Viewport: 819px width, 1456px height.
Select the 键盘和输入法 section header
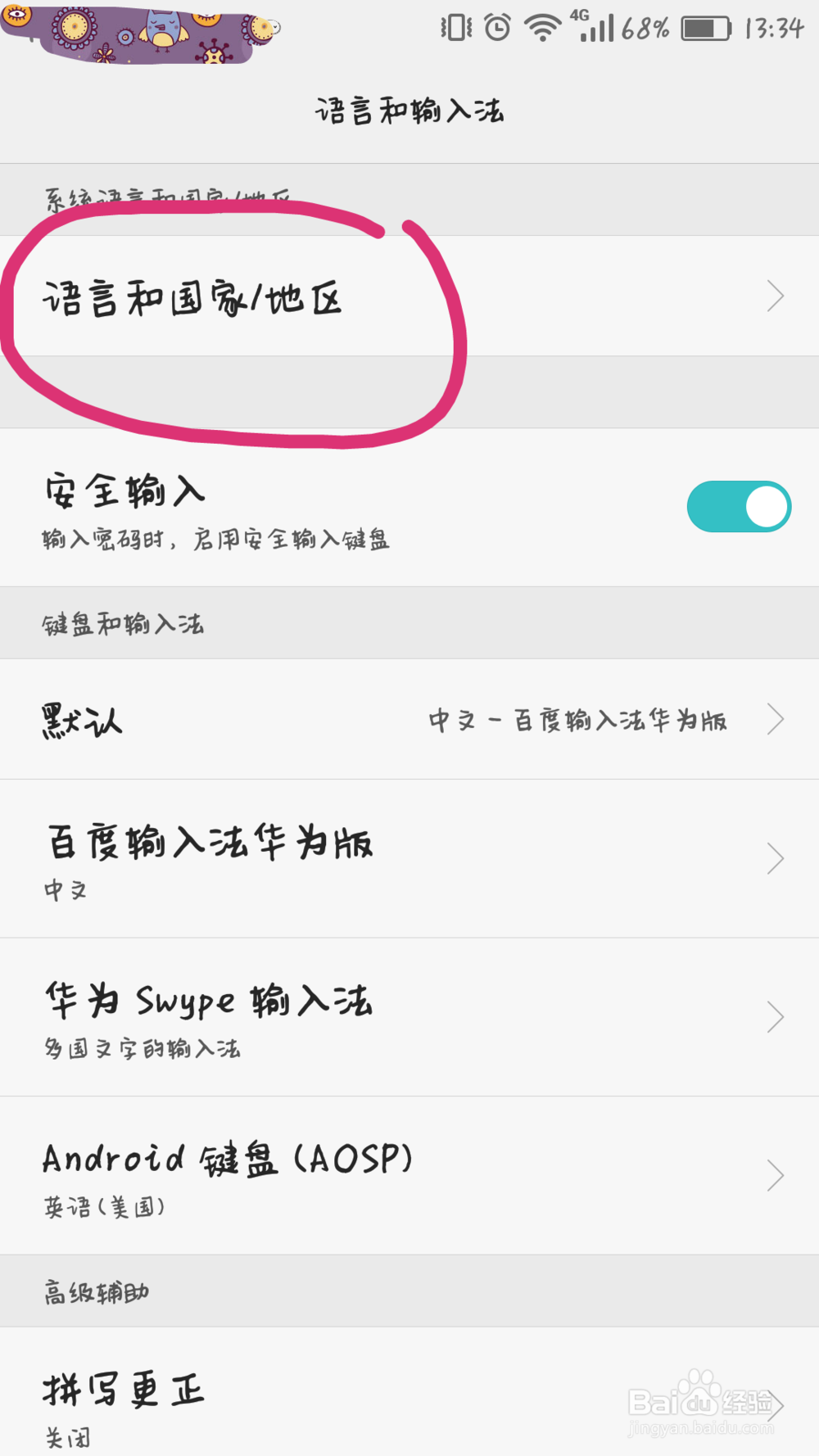click(x=124, y=623)
